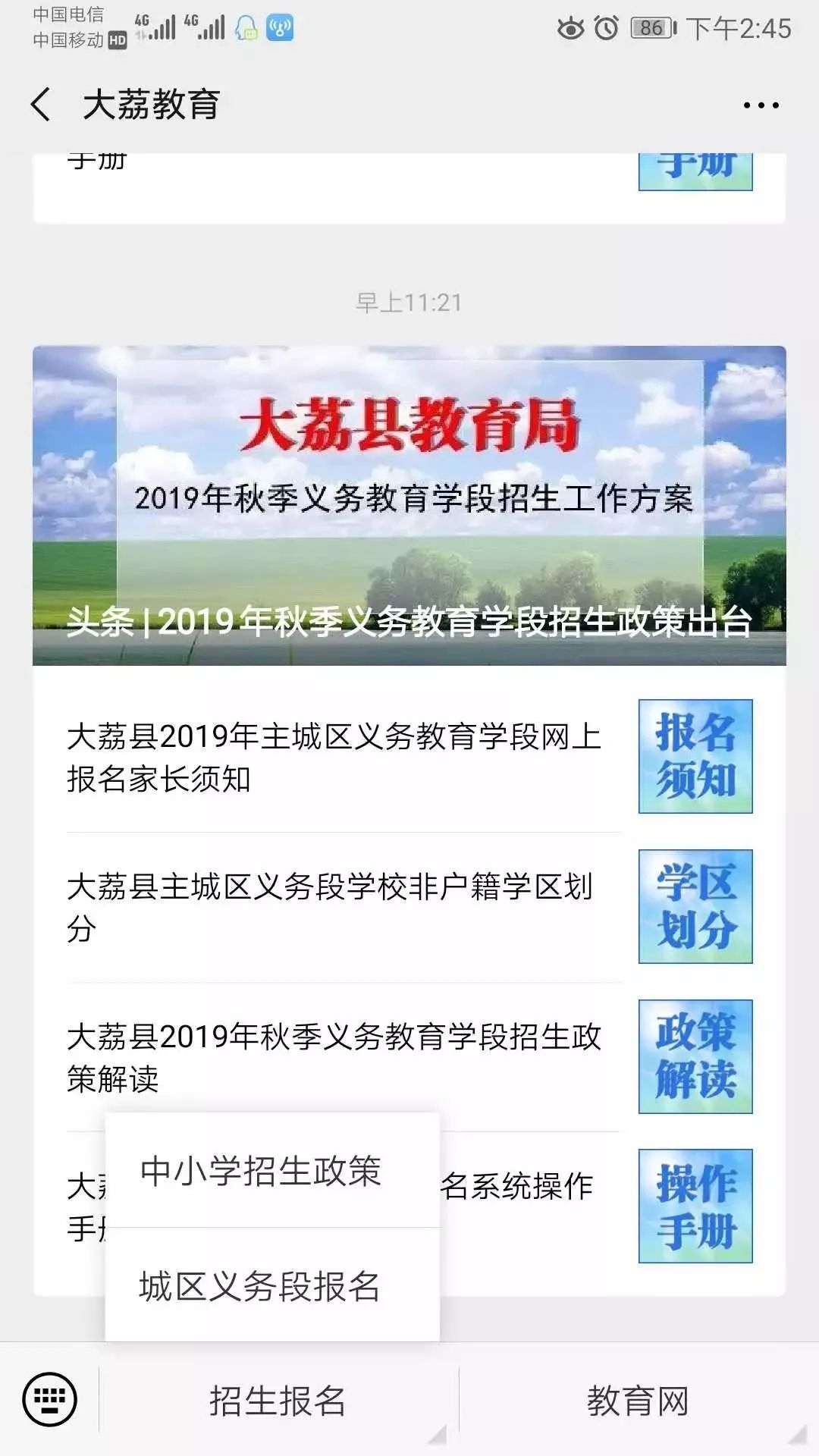
Task: Select 中小学招生政策 from popup menu
Action: [x=260, y=1171]
